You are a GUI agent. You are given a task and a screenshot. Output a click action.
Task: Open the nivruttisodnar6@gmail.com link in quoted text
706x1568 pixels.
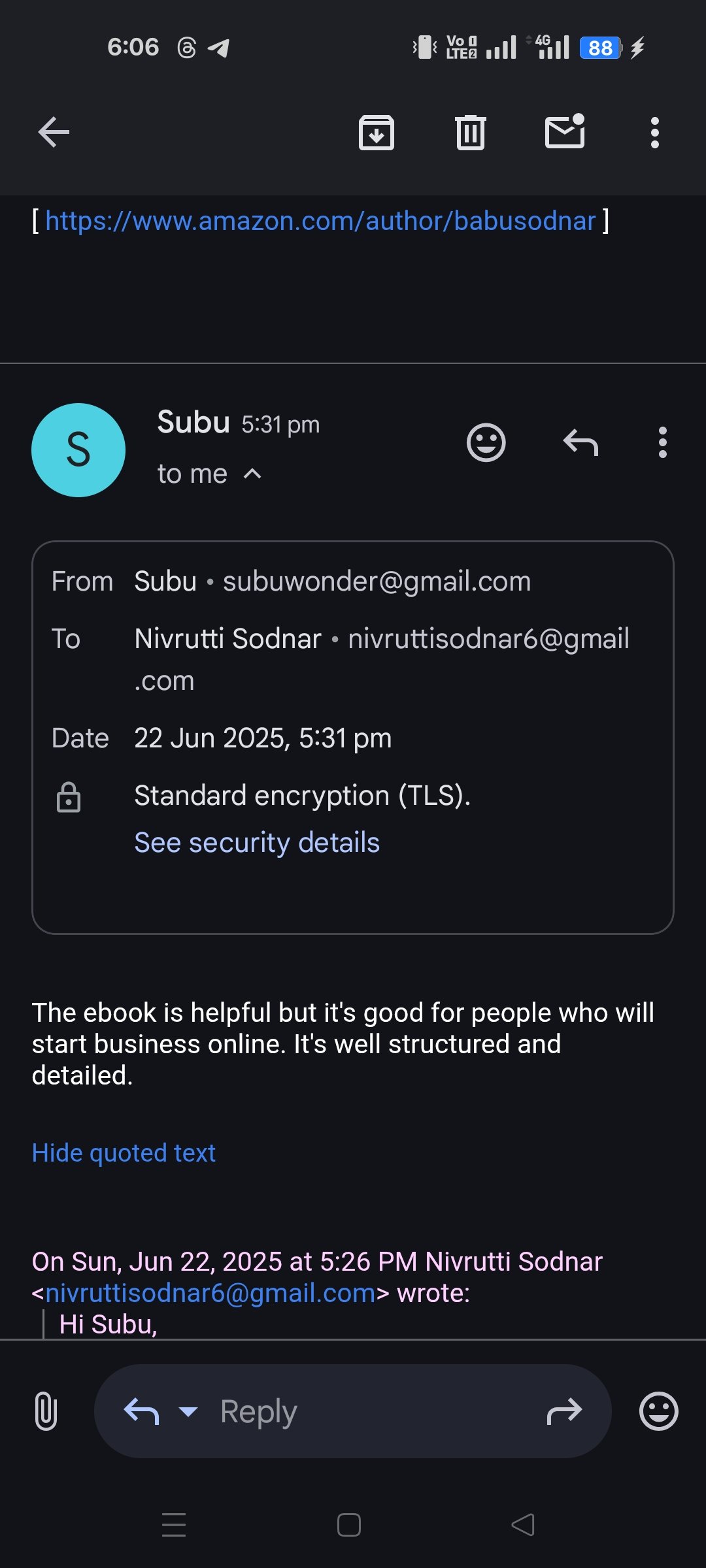coord(210,1293)
